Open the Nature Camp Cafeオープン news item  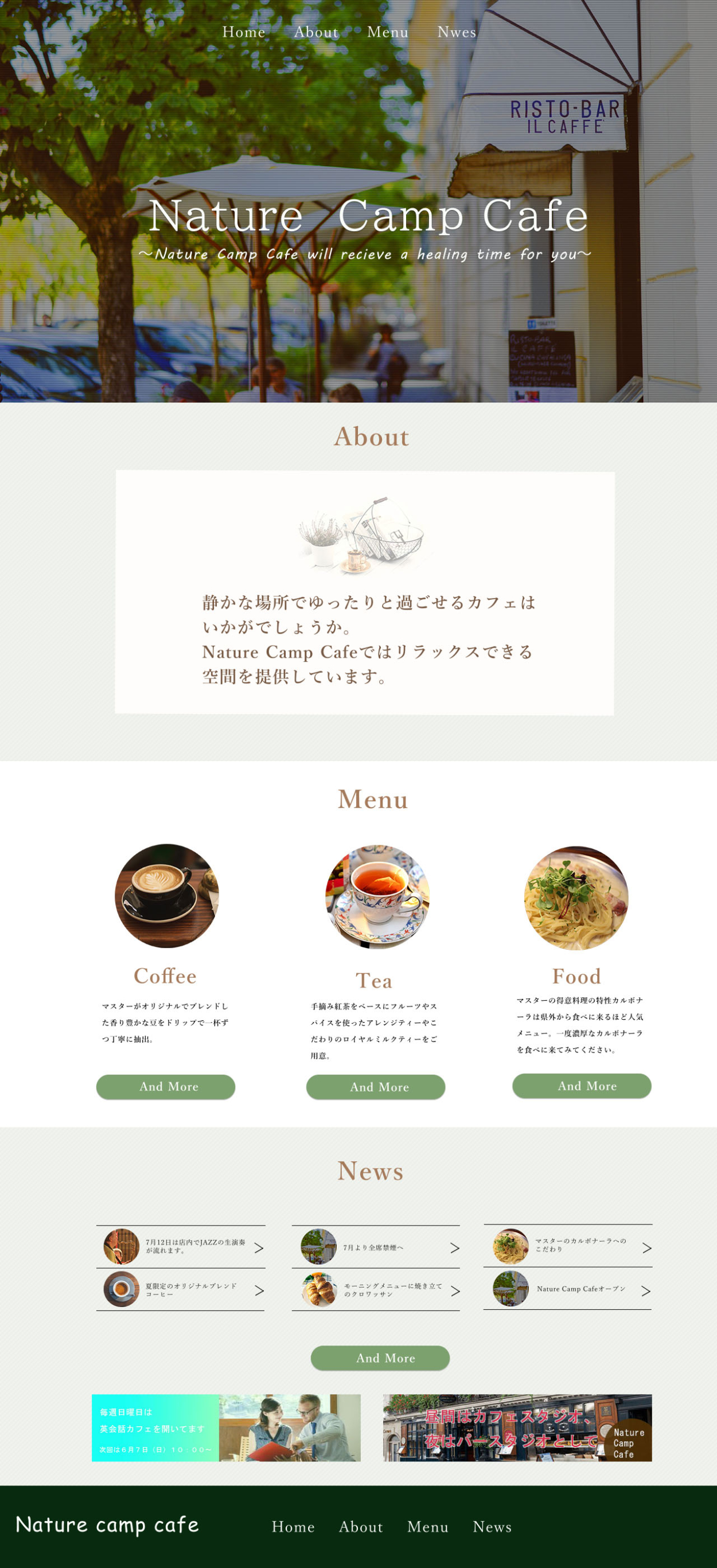coord(567,1289)
